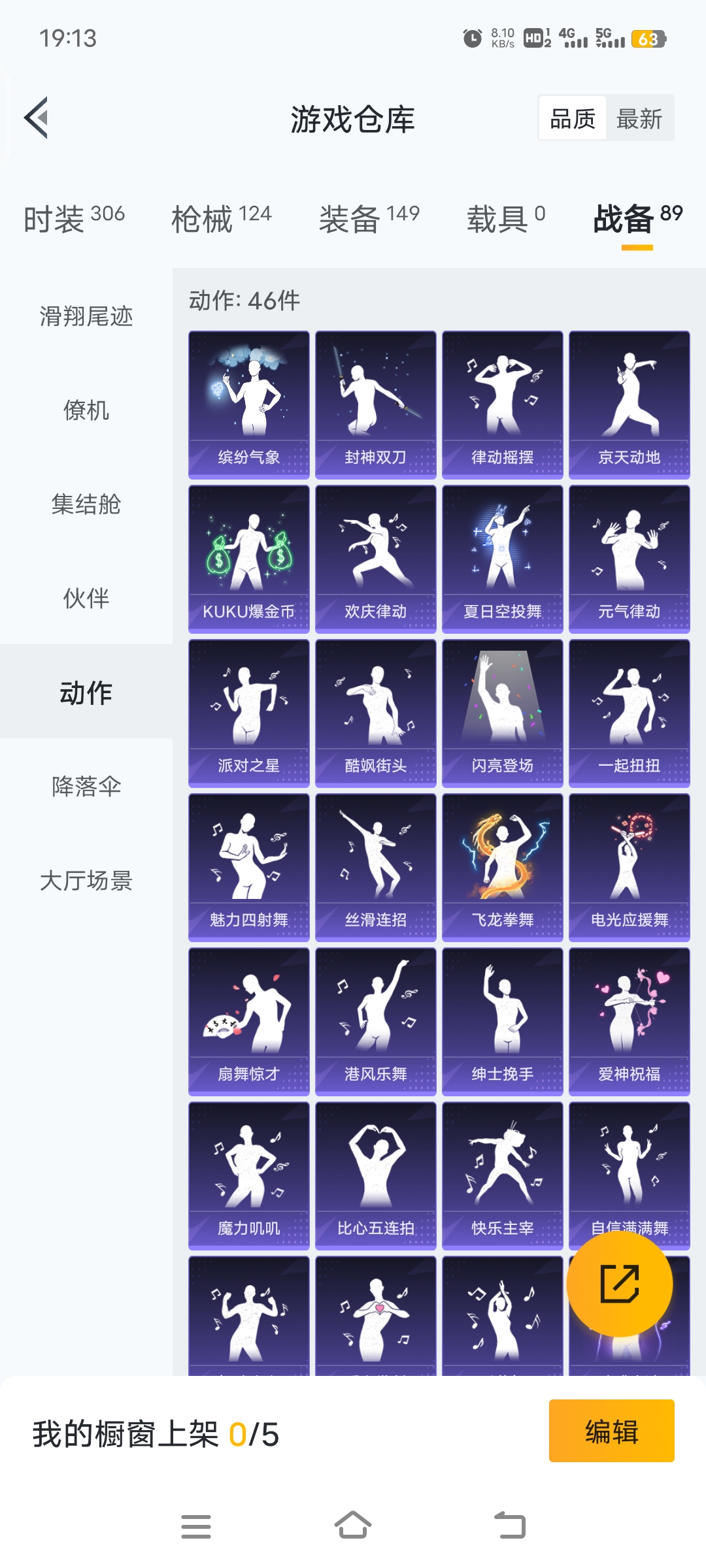This screenshot has width=706, height=1568.
Task: Tap the yellow floating share button
Action: tap(619, 1284)
